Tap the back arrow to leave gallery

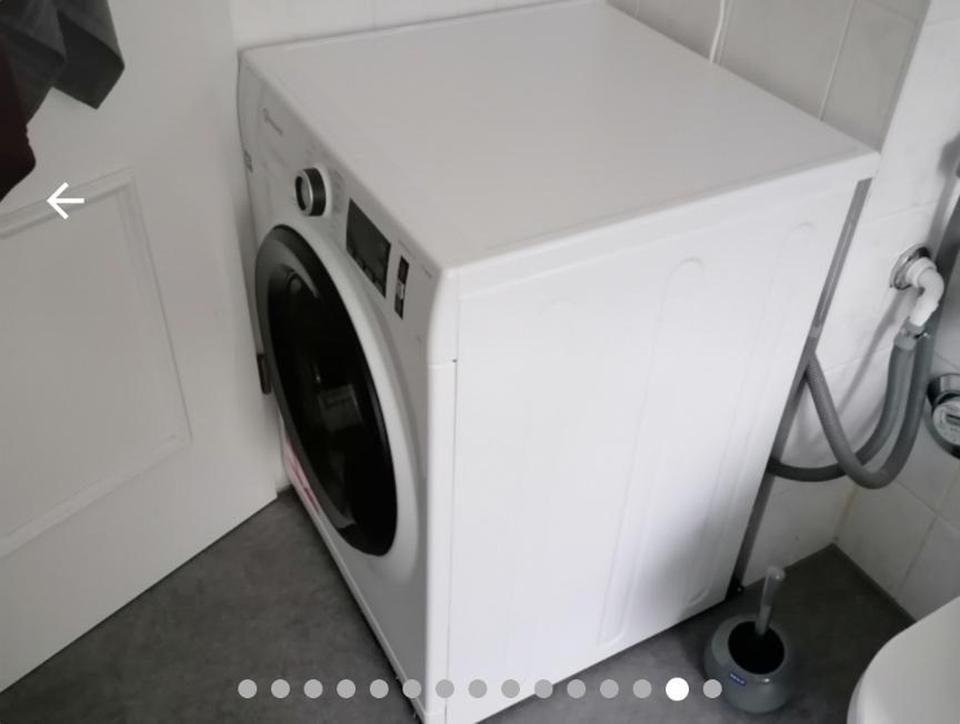(65, 201)
